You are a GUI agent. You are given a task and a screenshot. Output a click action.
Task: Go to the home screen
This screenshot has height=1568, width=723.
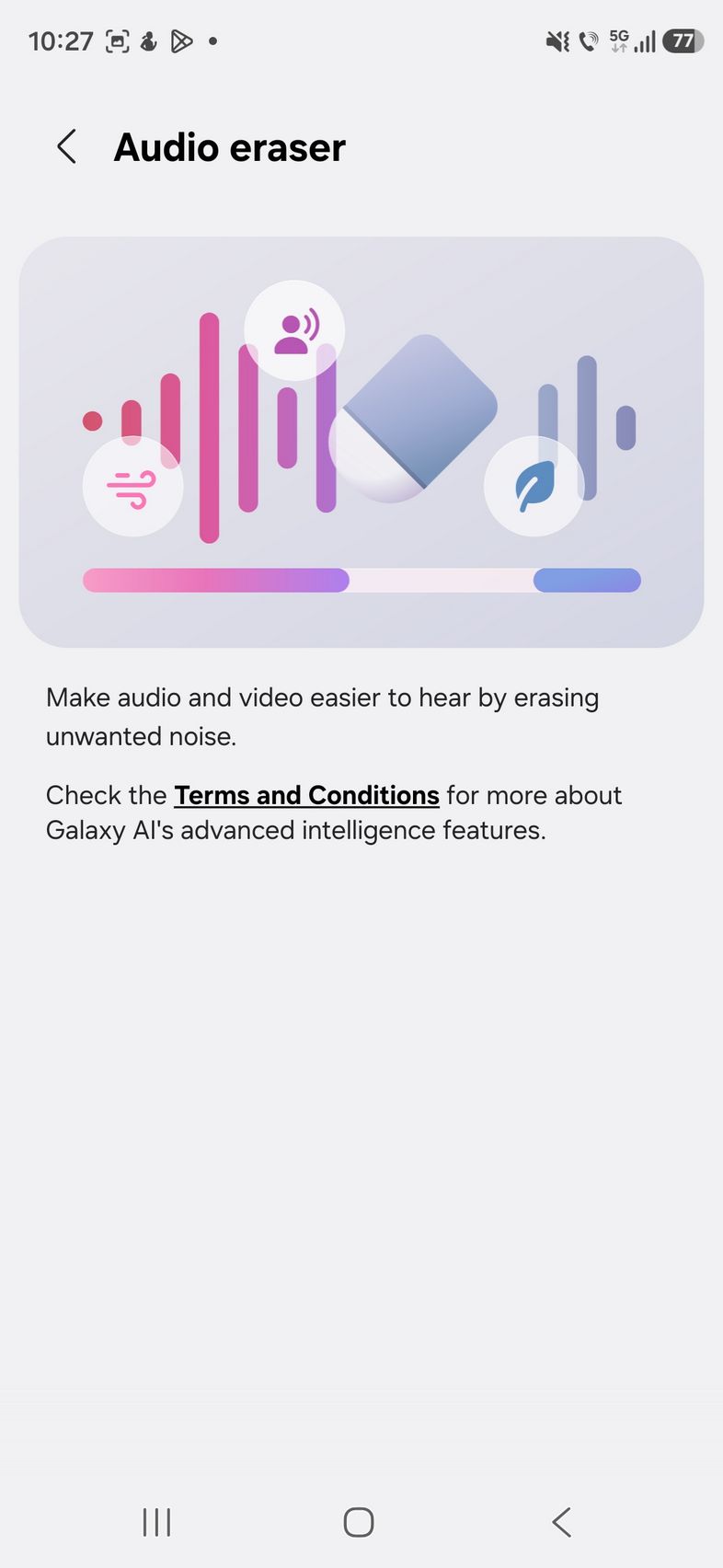coord(359,1522)
